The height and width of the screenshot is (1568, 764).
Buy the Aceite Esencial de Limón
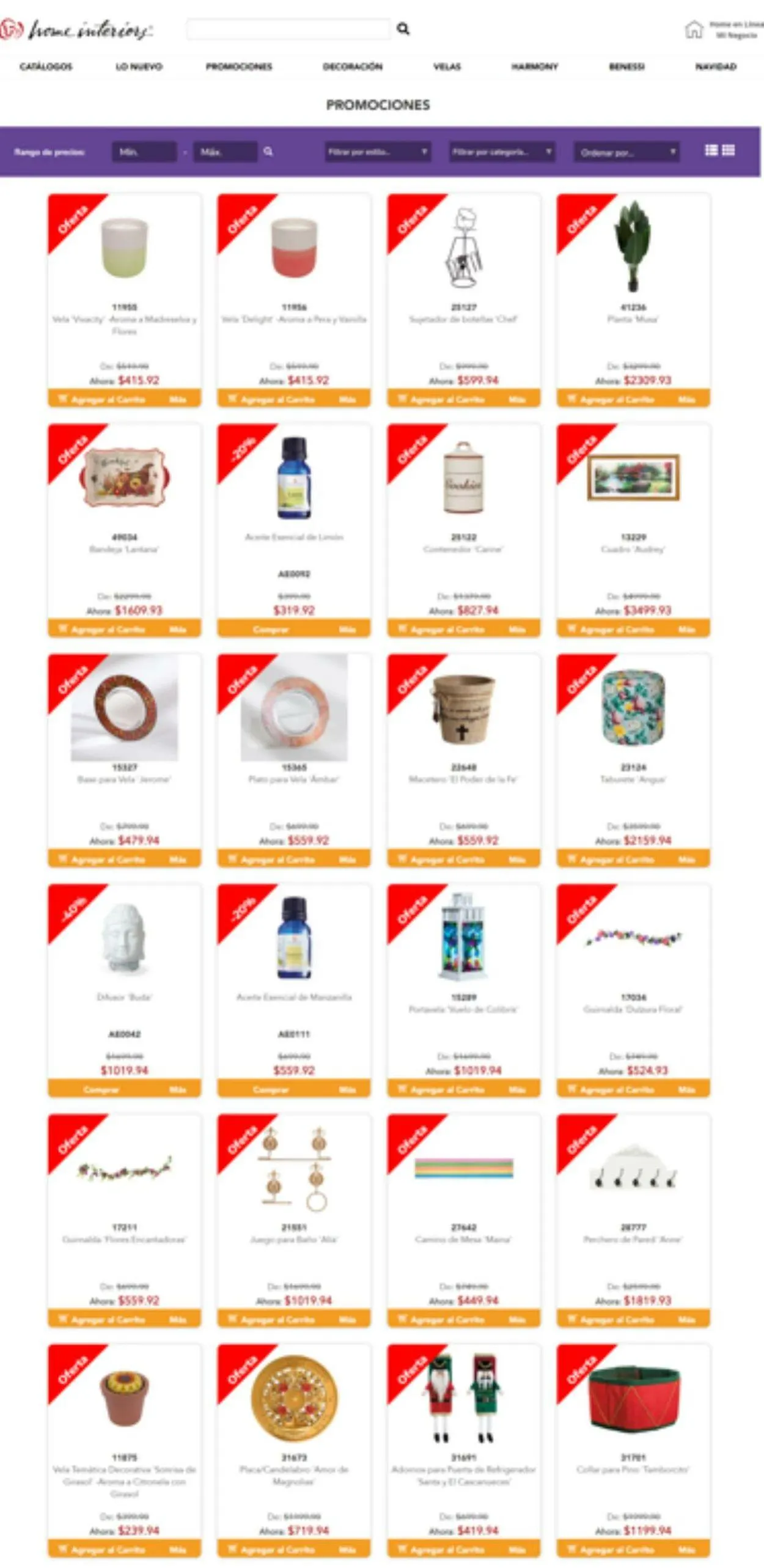[x=271, y=629]
